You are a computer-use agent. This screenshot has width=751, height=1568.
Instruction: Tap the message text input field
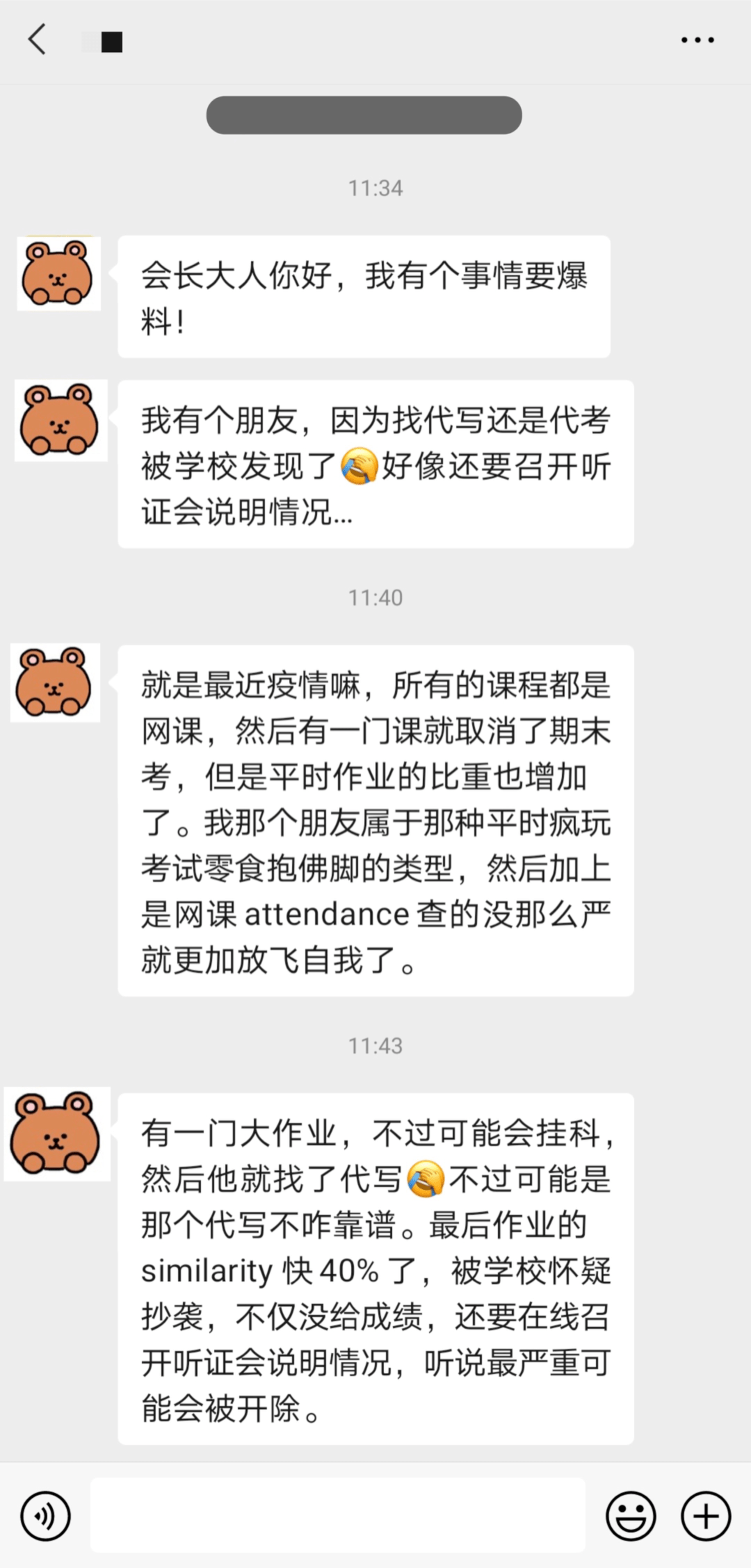pyautogui.click(x=338, y=1516)
